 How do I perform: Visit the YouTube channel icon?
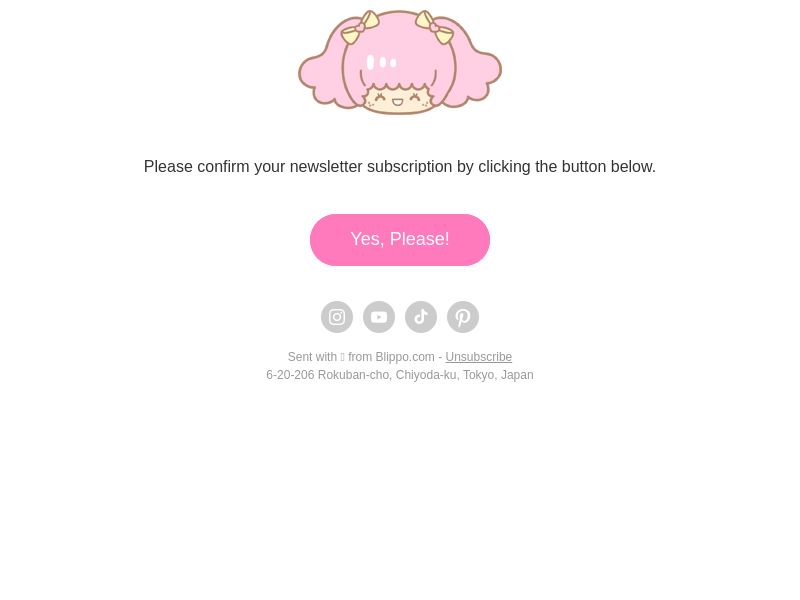point(379,317)
